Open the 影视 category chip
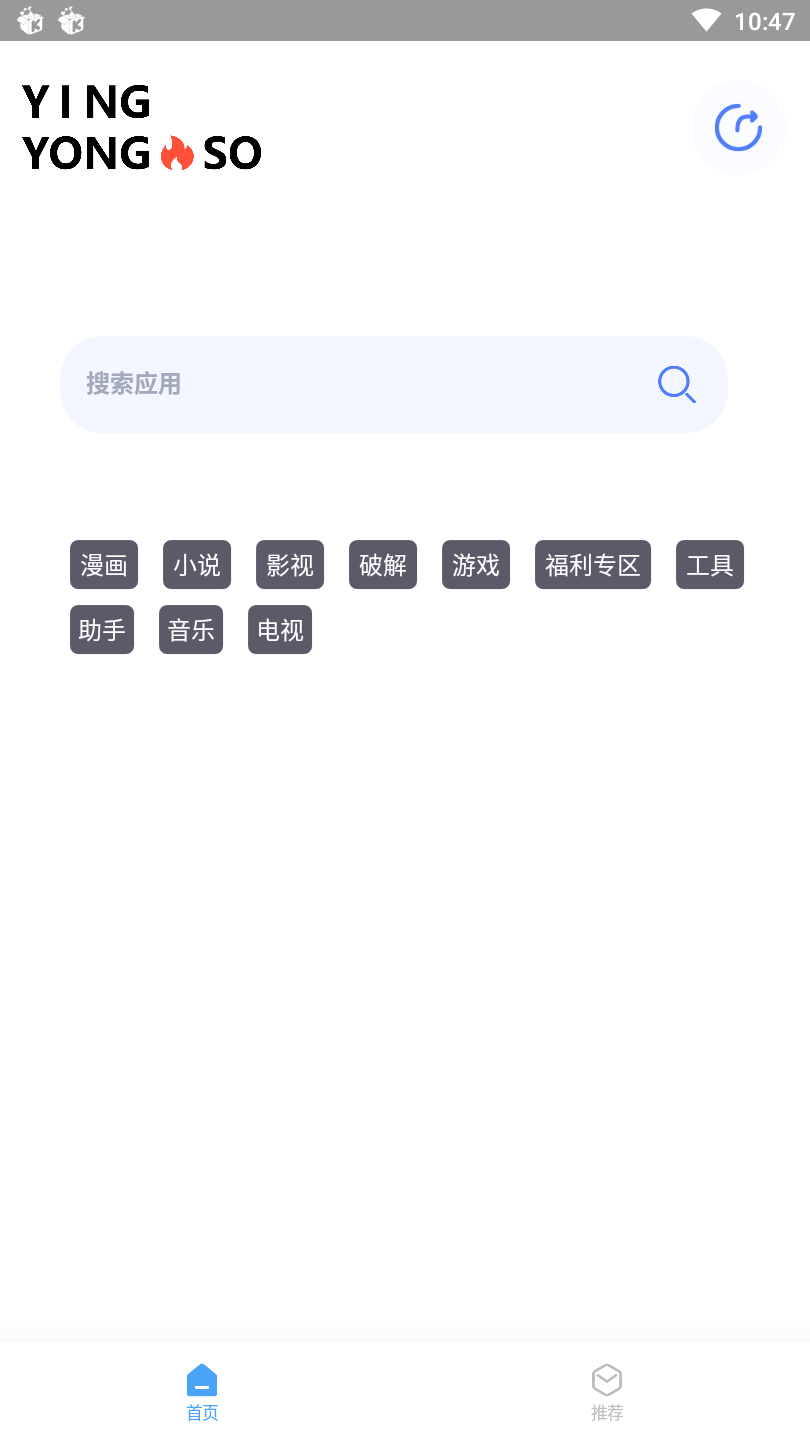This screenshot has width=810, height=1440. coord(290,565)
